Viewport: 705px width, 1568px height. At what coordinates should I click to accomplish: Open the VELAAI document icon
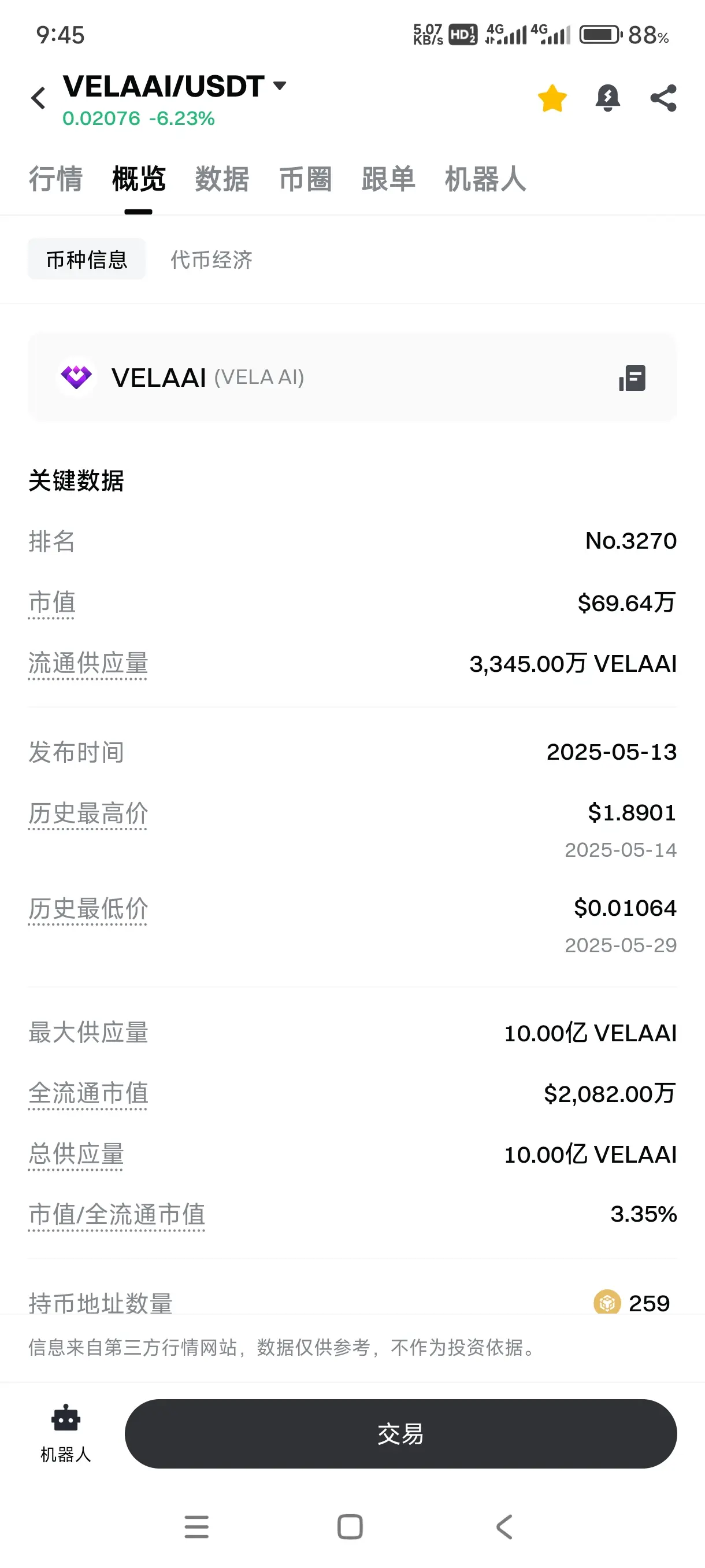[x=633, y=378]
